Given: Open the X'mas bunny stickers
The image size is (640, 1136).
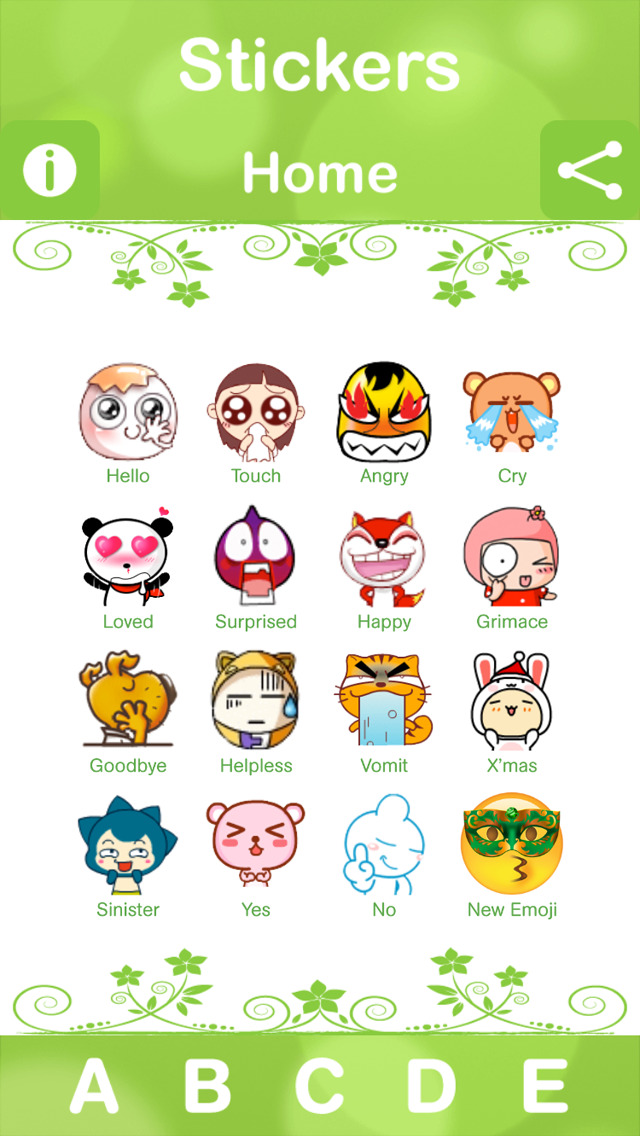Looking at the screenshot, I should (512, 713).
